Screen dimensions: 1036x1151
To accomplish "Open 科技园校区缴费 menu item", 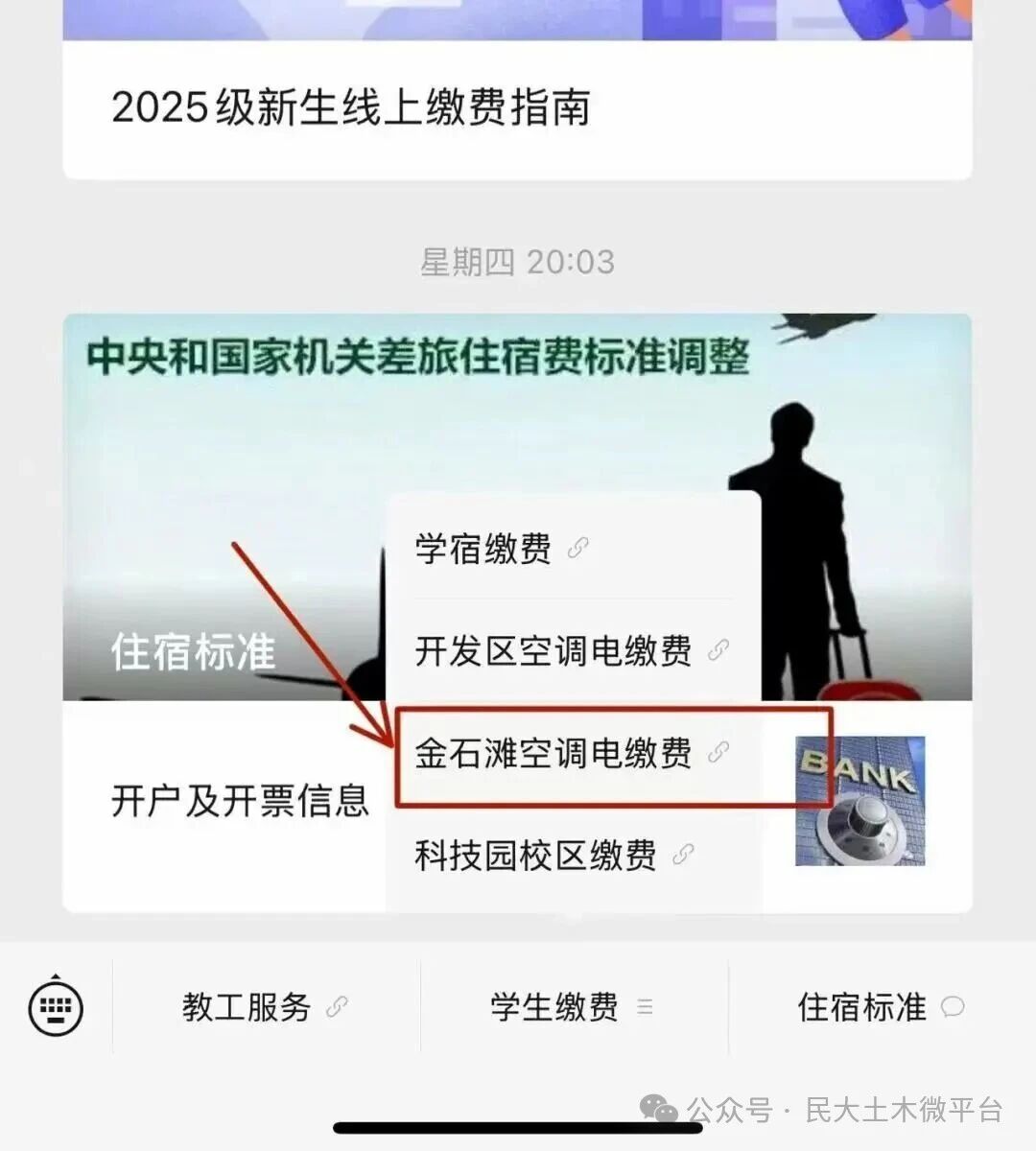I will point(573,855).
